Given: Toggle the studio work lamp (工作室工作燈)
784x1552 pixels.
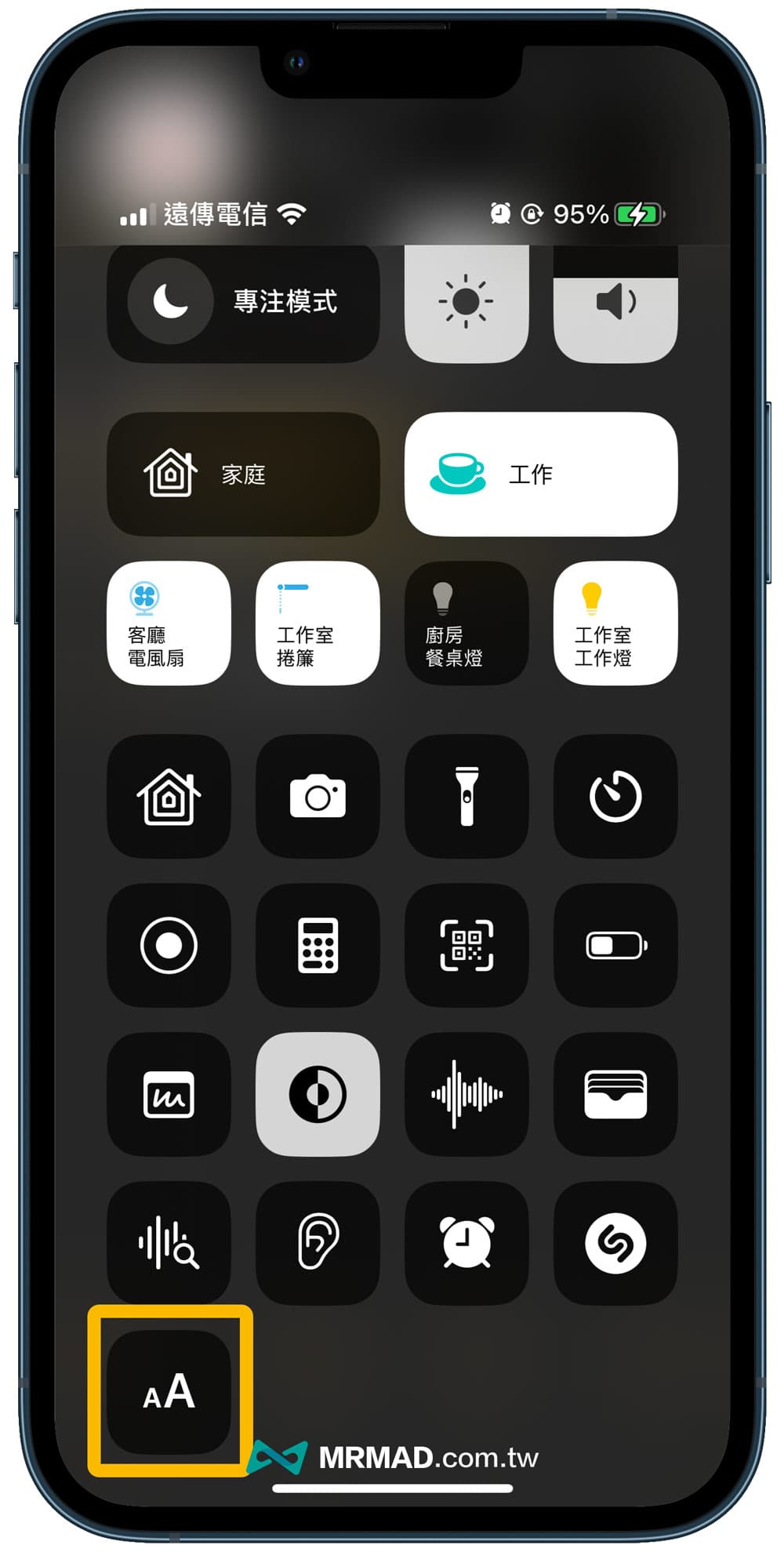Looking at the screenshot, I should pyautogui.click(x=615, y=623).
